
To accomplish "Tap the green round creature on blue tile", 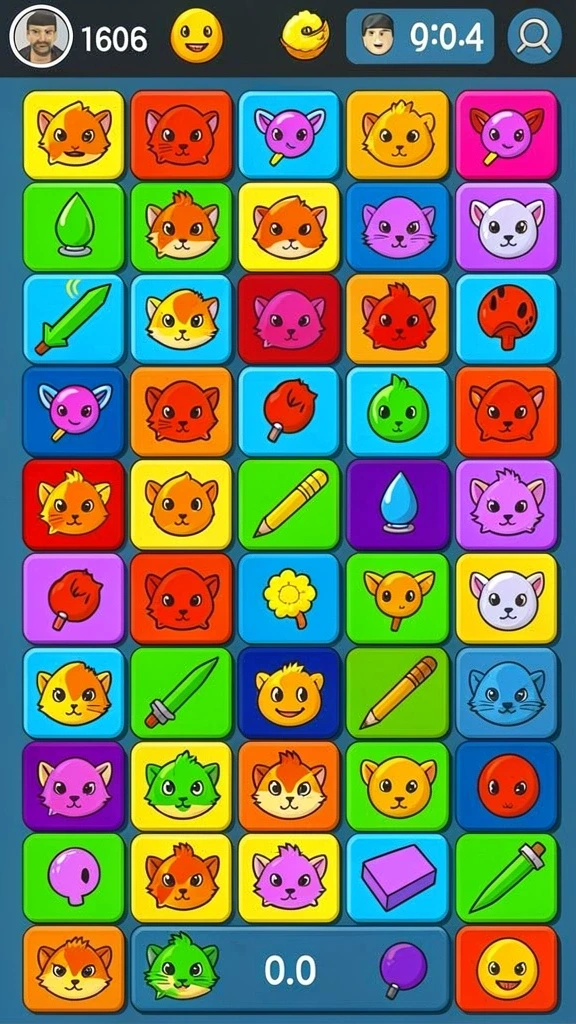I will (397, 411).
